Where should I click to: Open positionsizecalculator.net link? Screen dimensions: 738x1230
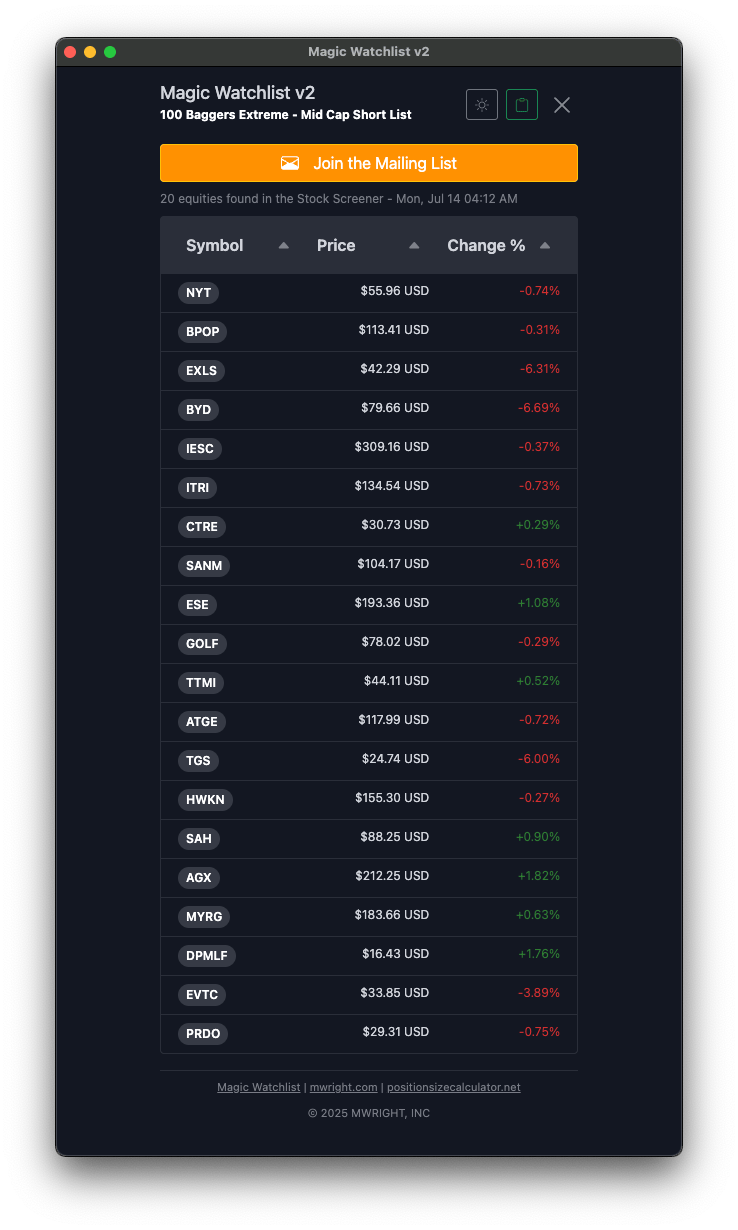point(454,1087)
